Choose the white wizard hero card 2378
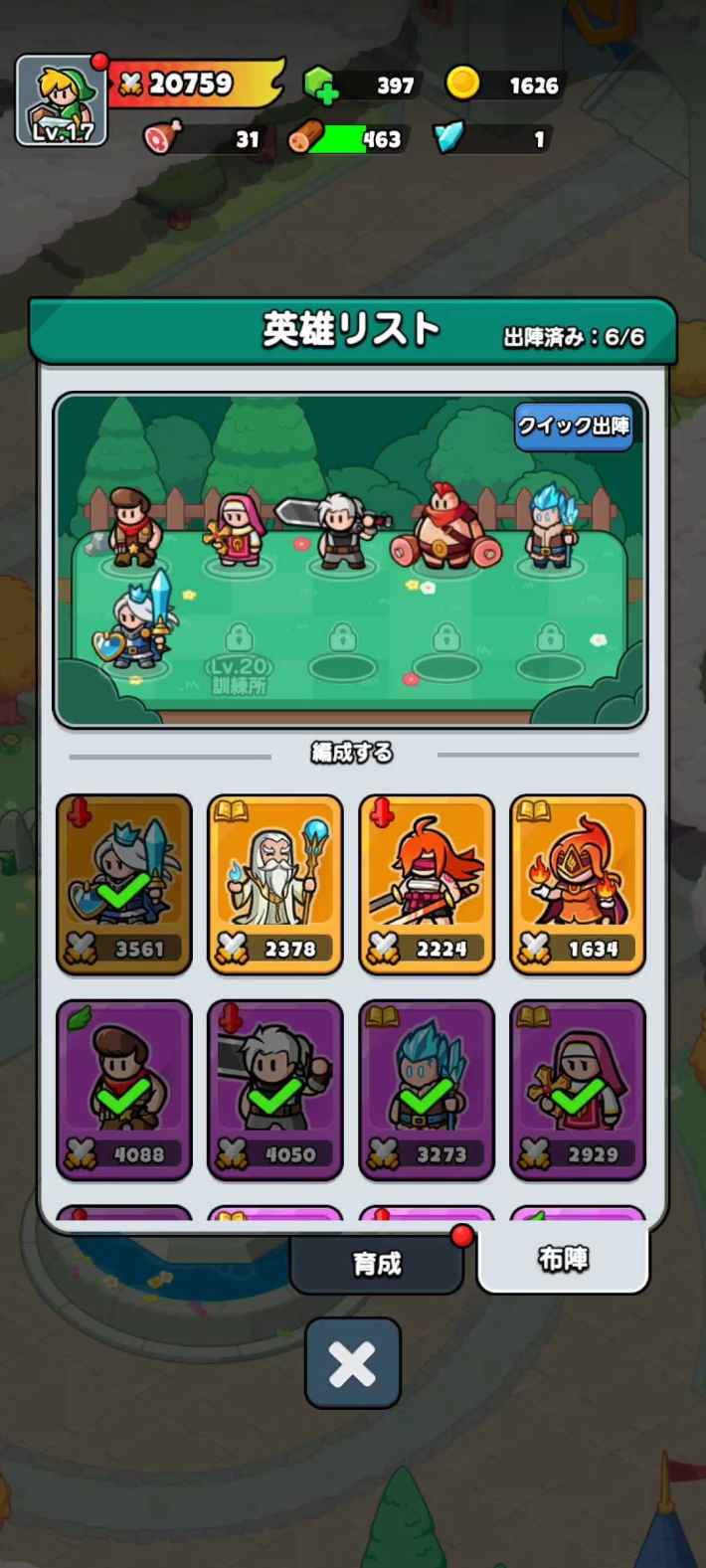This screenshot has height=1568, width=706. coord(275,884)
